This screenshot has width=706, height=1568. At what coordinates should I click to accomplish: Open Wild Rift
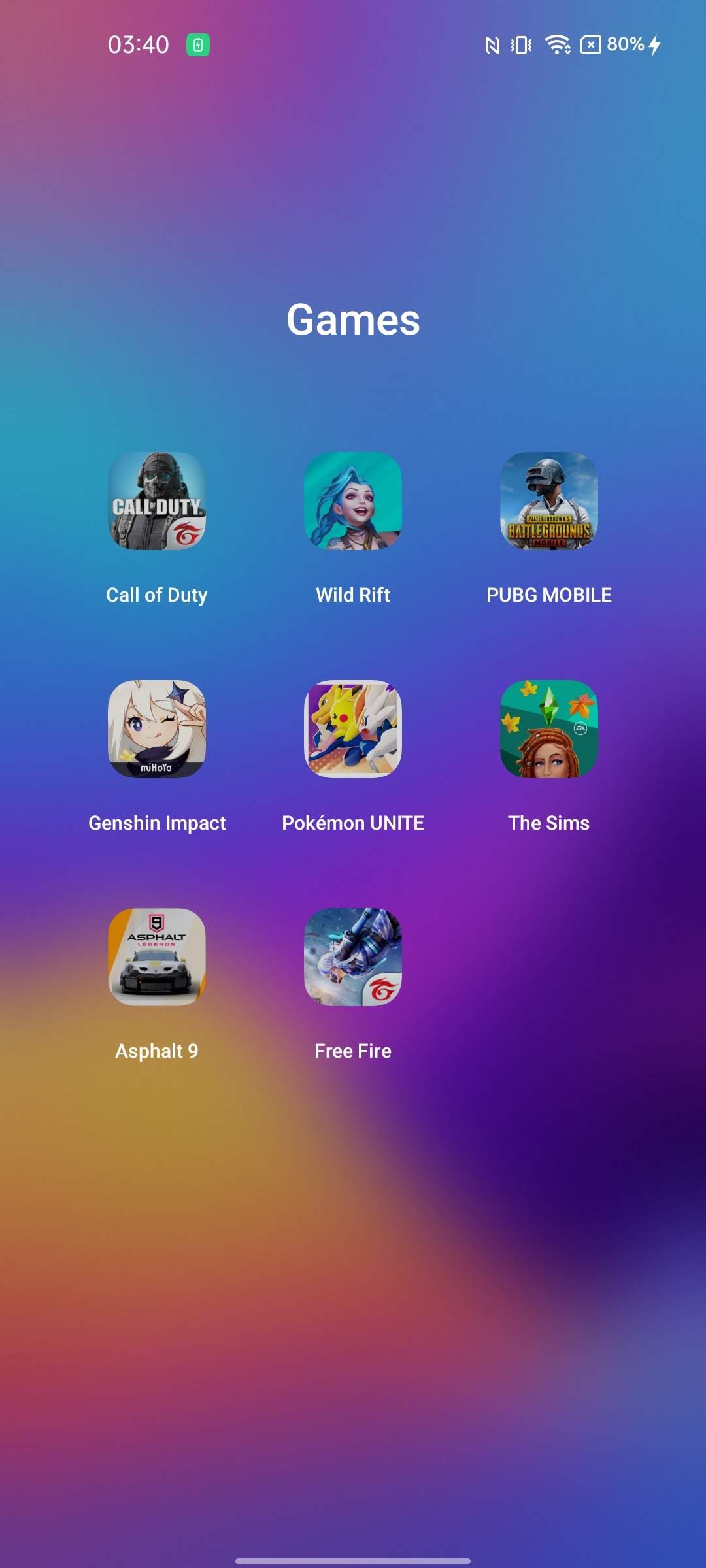pos(353,501)
